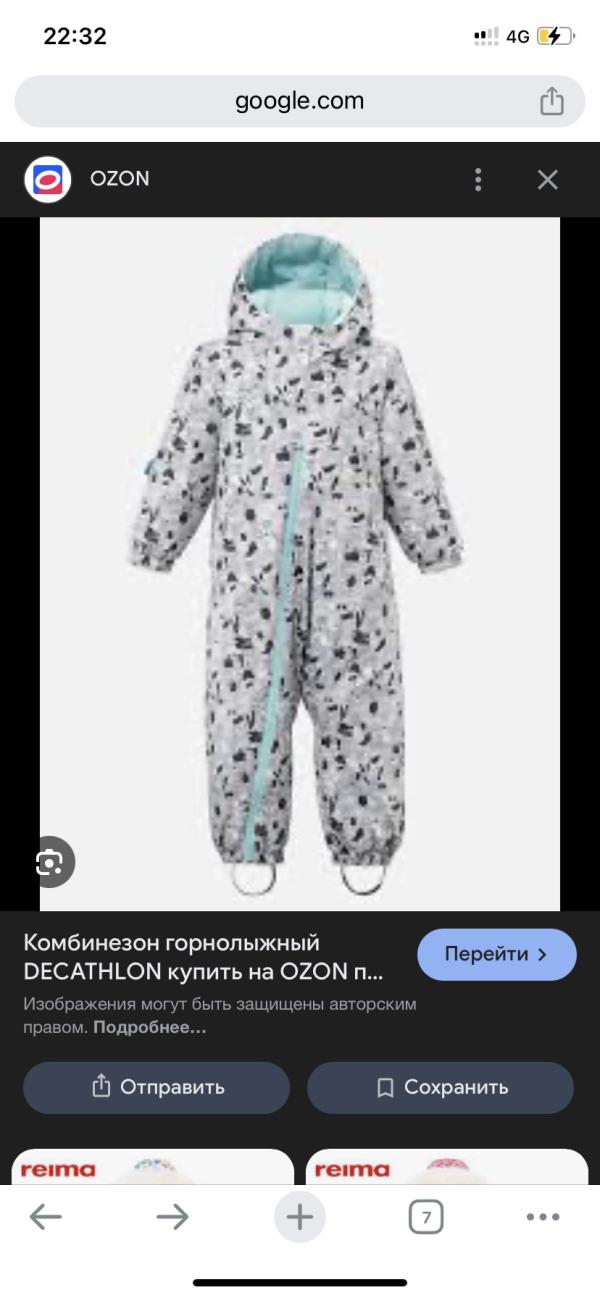Tap the Перейти button

pos(496,954)
